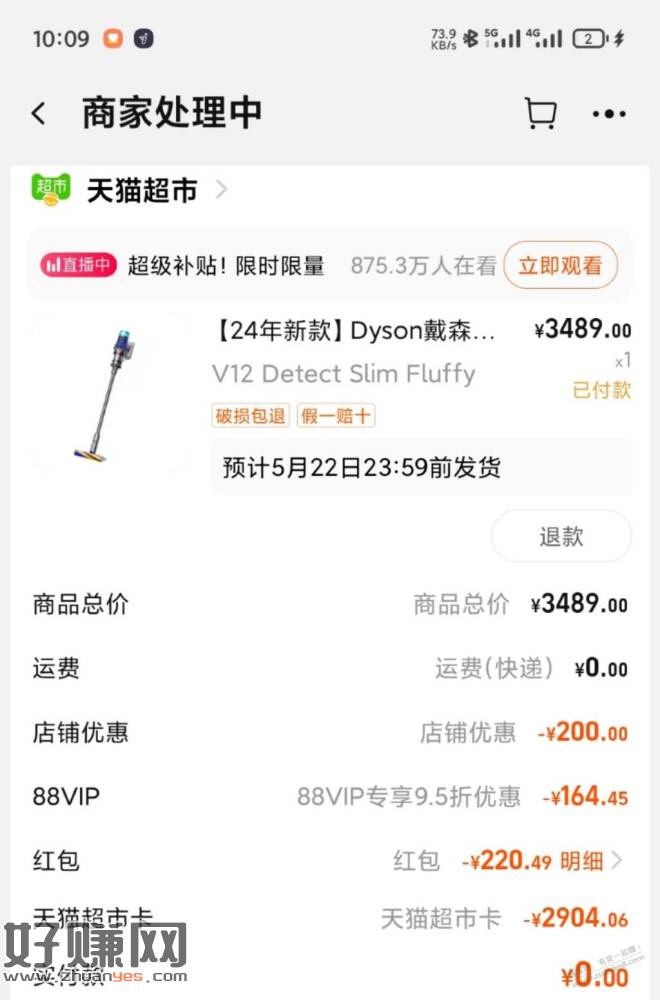Open the three-dot overflow menu
The height and width of the screenshot is (1000, 660).
tap(609, 114)
